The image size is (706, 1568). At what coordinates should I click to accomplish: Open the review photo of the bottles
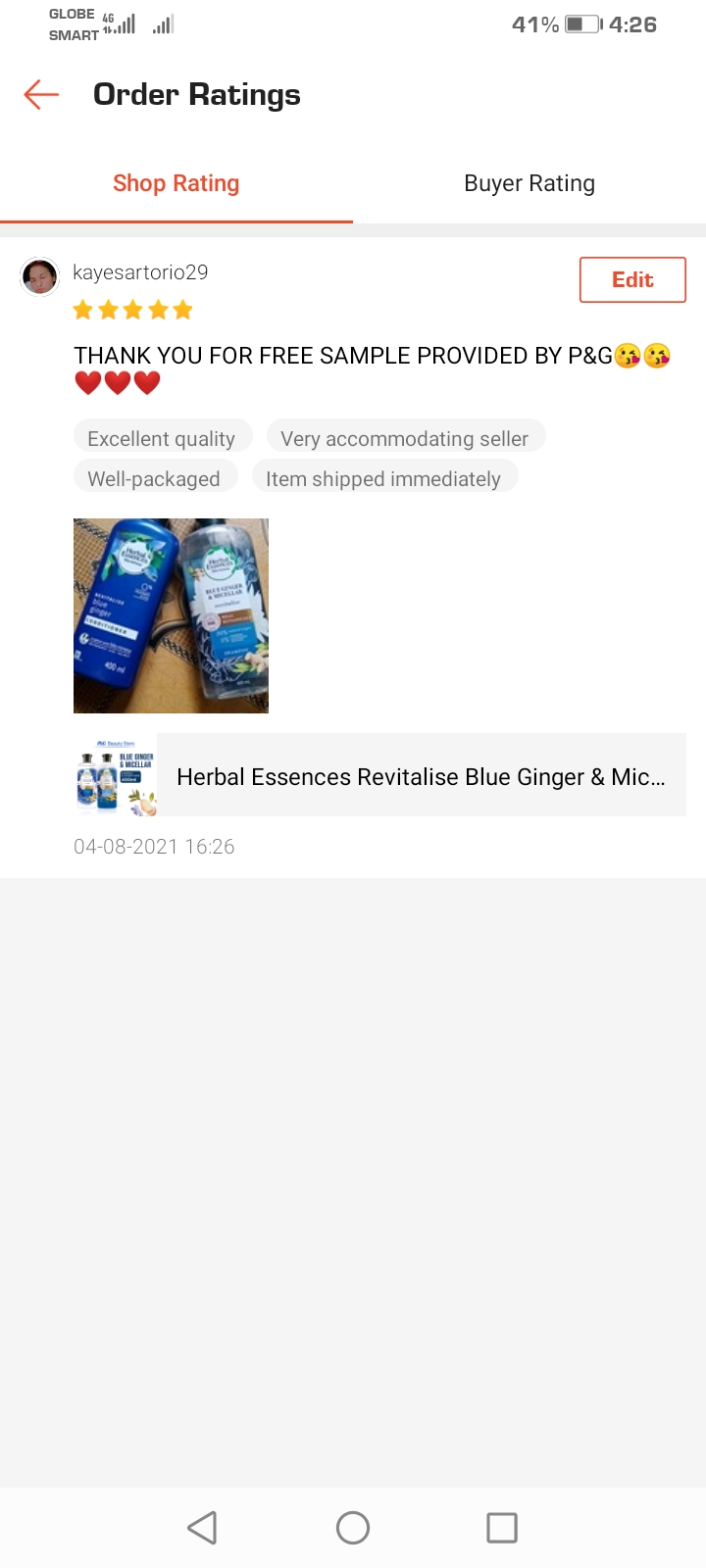pyautogui.click(x=171, y=615)
